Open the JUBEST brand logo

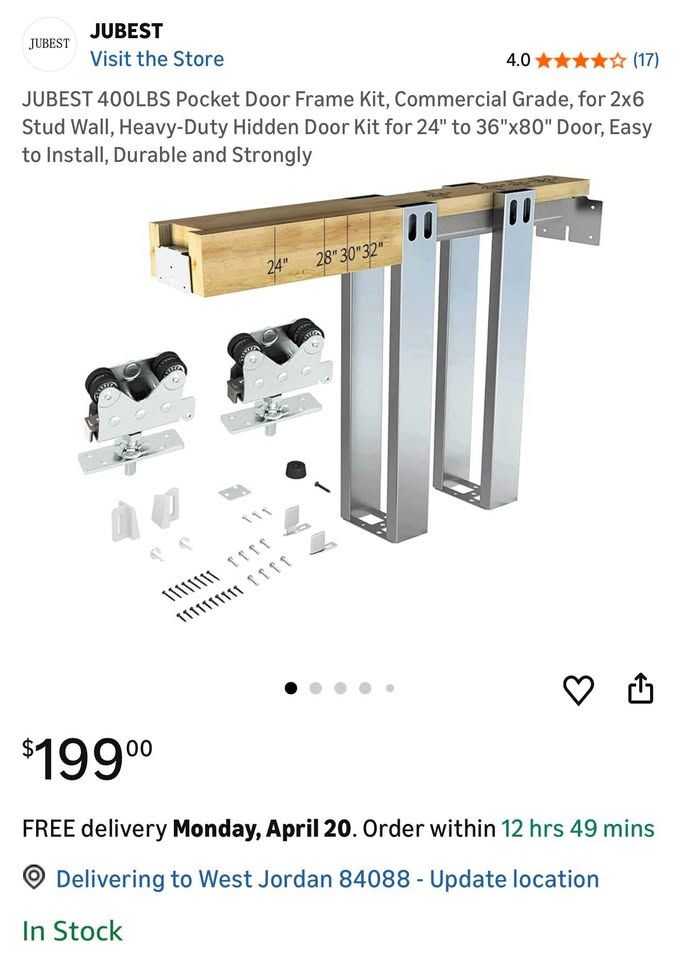pos(50,44)
